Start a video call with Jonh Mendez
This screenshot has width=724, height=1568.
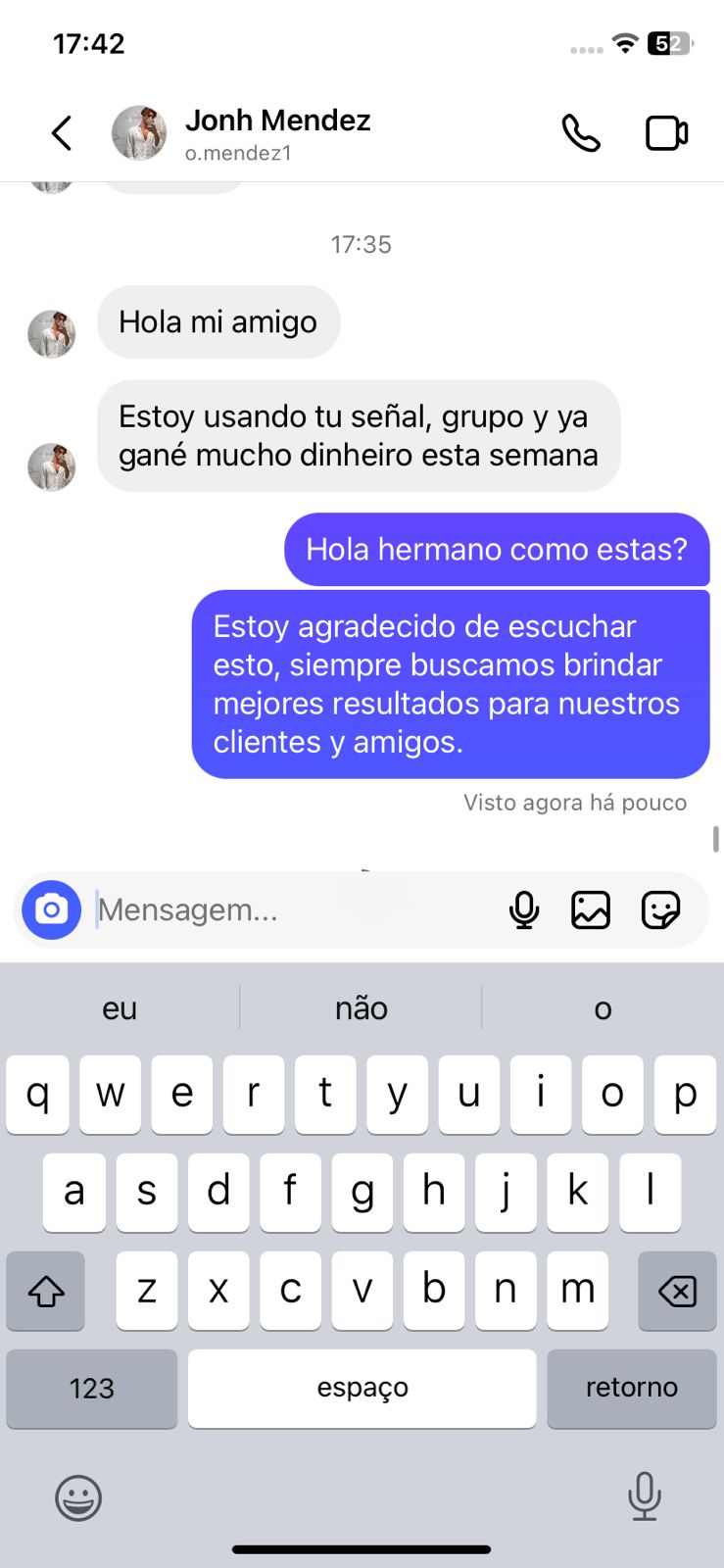pos(666,133)
